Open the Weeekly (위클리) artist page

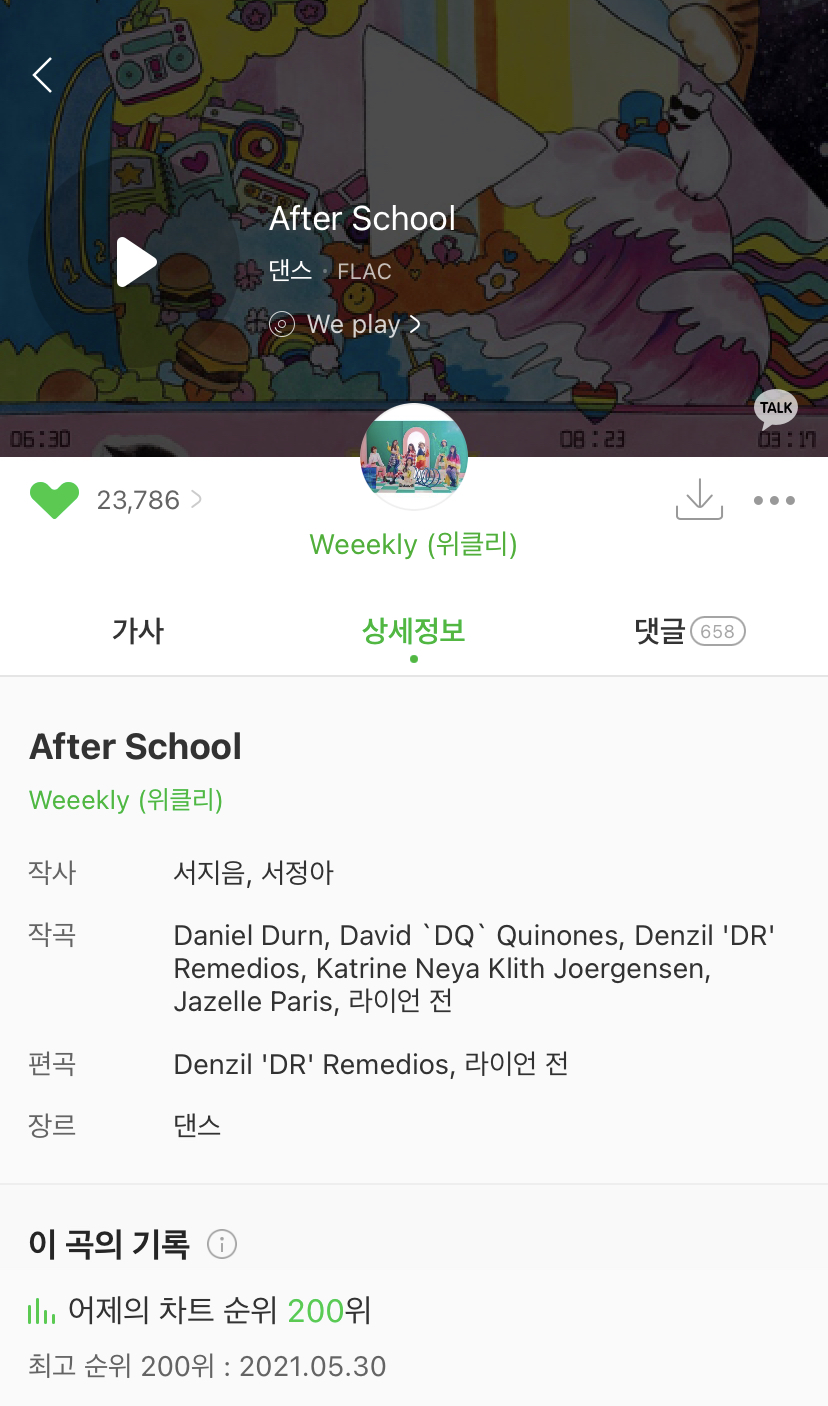413,544
